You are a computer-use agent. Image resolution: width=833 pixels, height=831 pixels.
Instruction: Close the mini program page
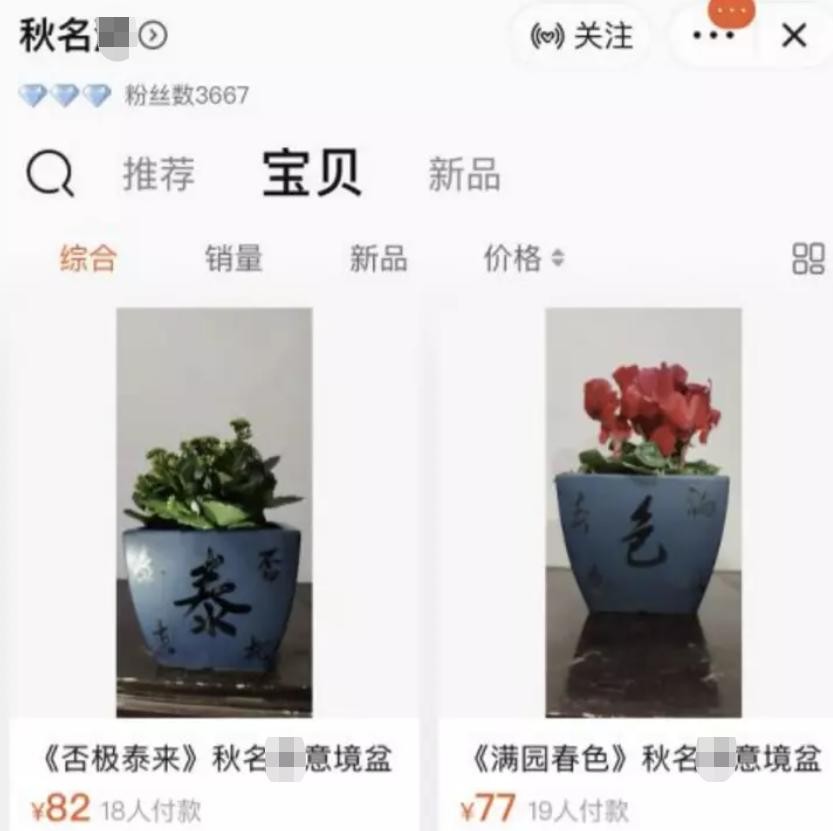click(794, 37)
